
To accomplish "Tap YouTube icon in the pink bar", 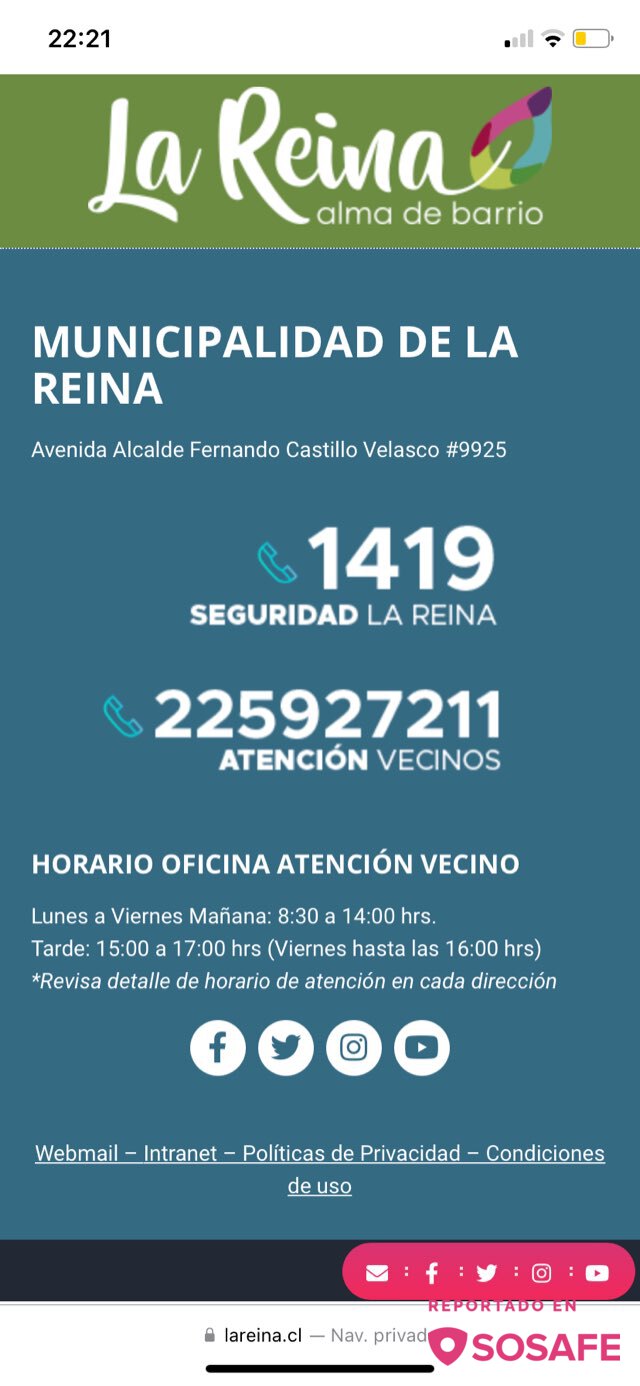I will click(x=597, y=1273).
